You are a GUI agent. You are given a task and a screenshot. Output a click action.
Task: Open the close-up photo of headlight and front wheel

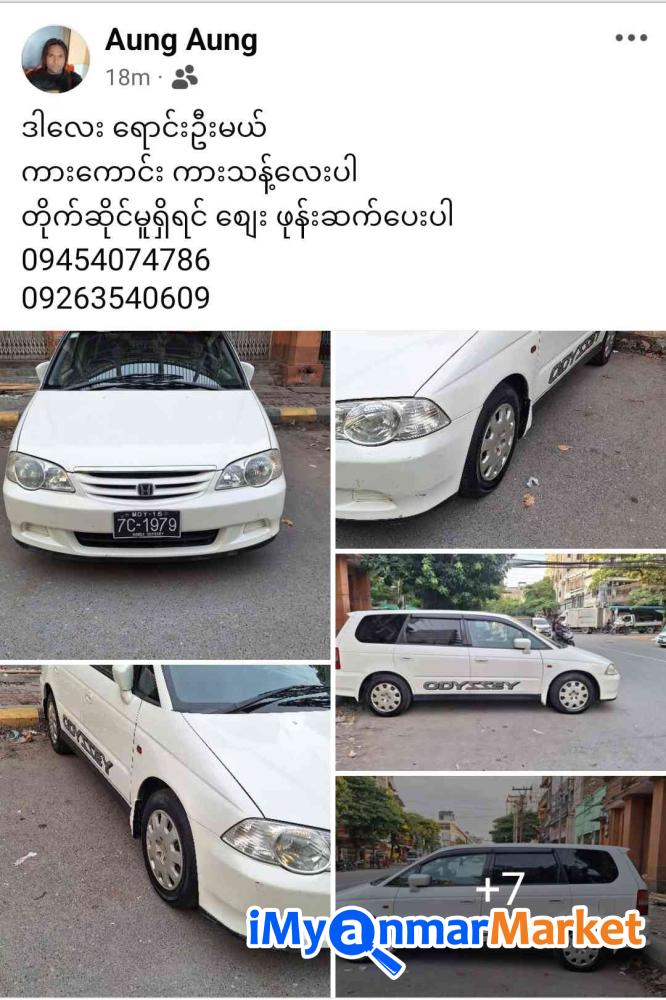coord(500,440)
